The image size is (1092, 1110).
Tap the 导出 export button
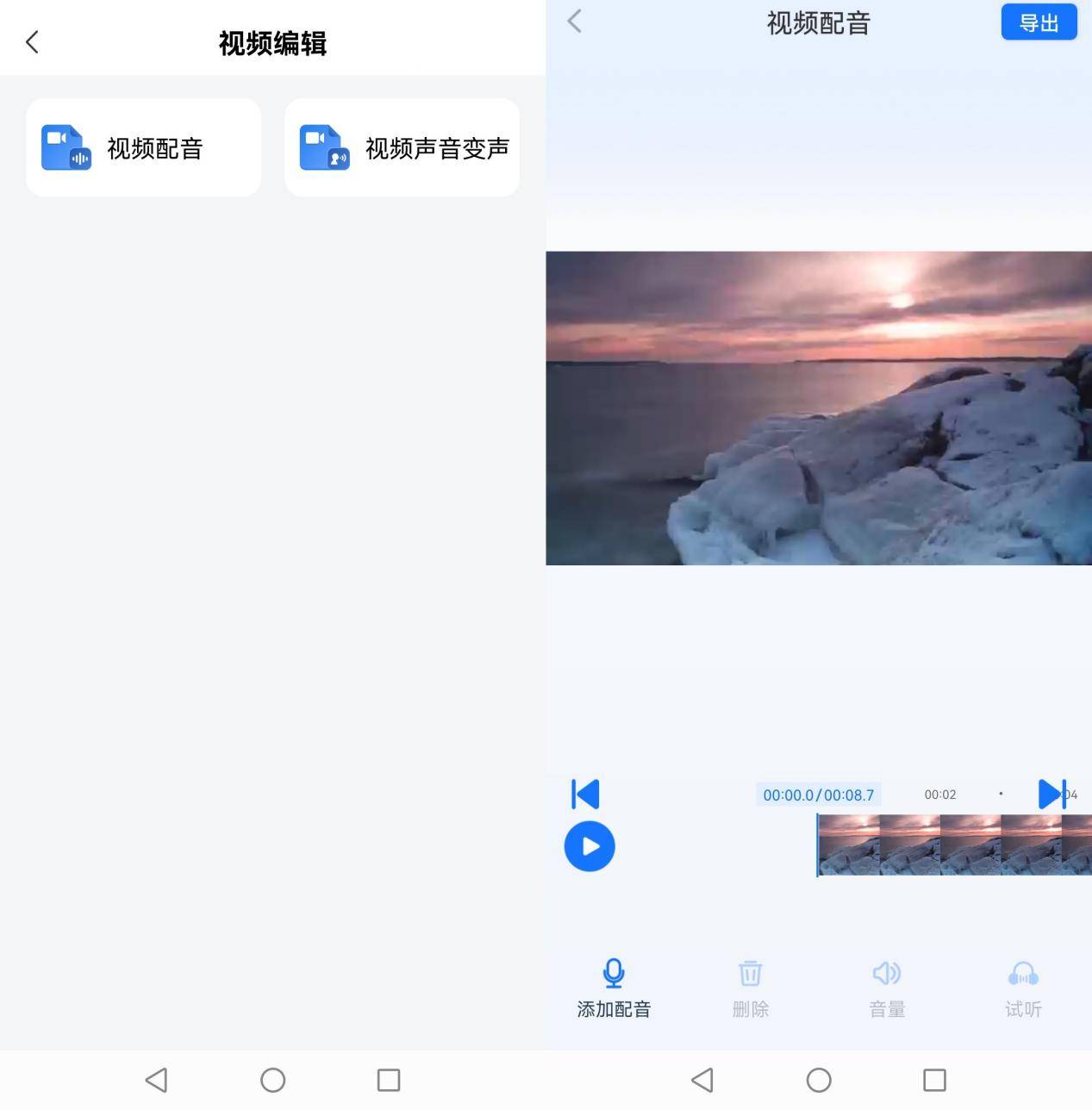[x=1038, y=22]
